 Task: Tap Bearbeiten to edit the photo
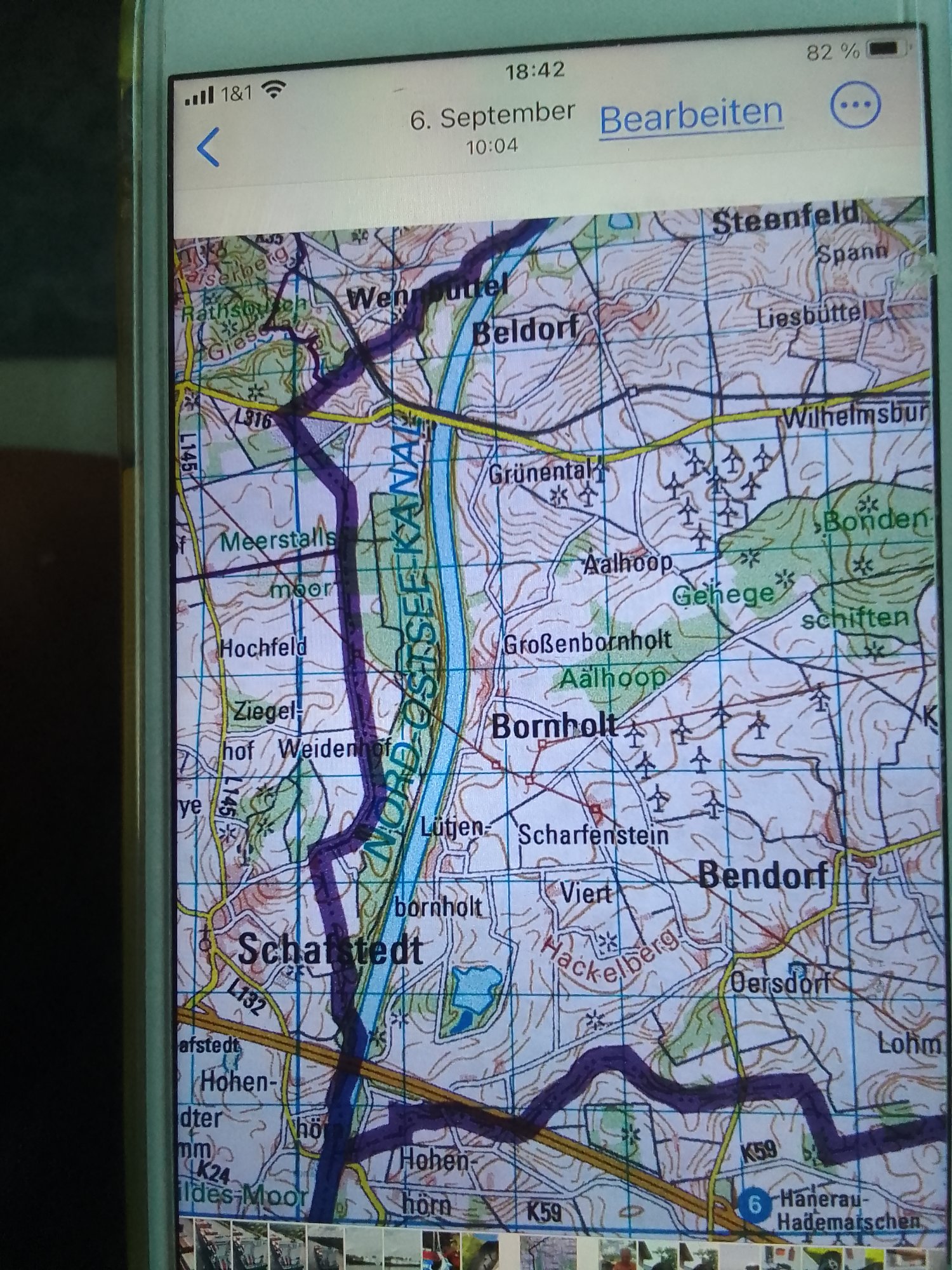point(691,115)
